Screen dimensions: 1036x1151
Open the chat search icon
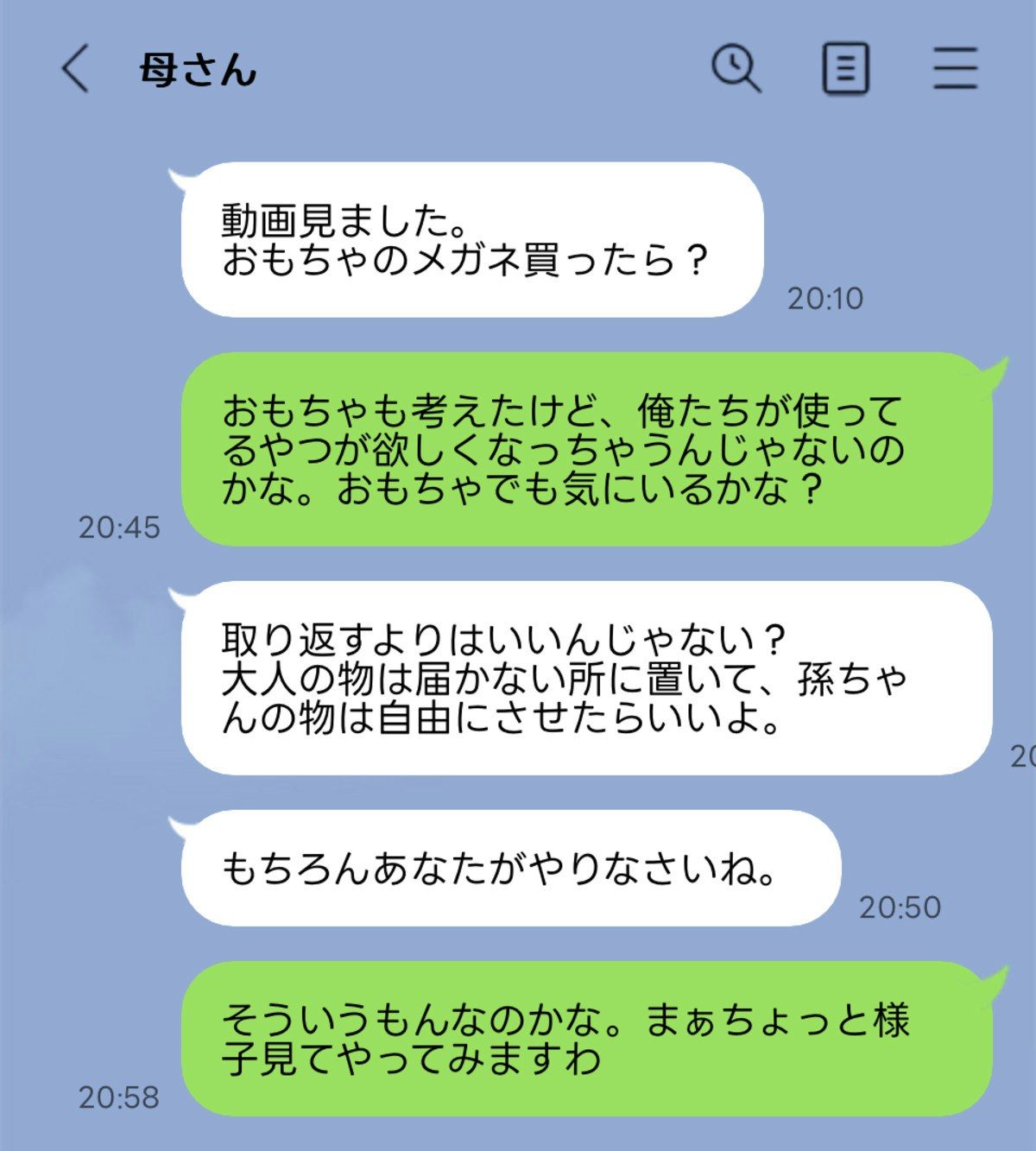736,68
